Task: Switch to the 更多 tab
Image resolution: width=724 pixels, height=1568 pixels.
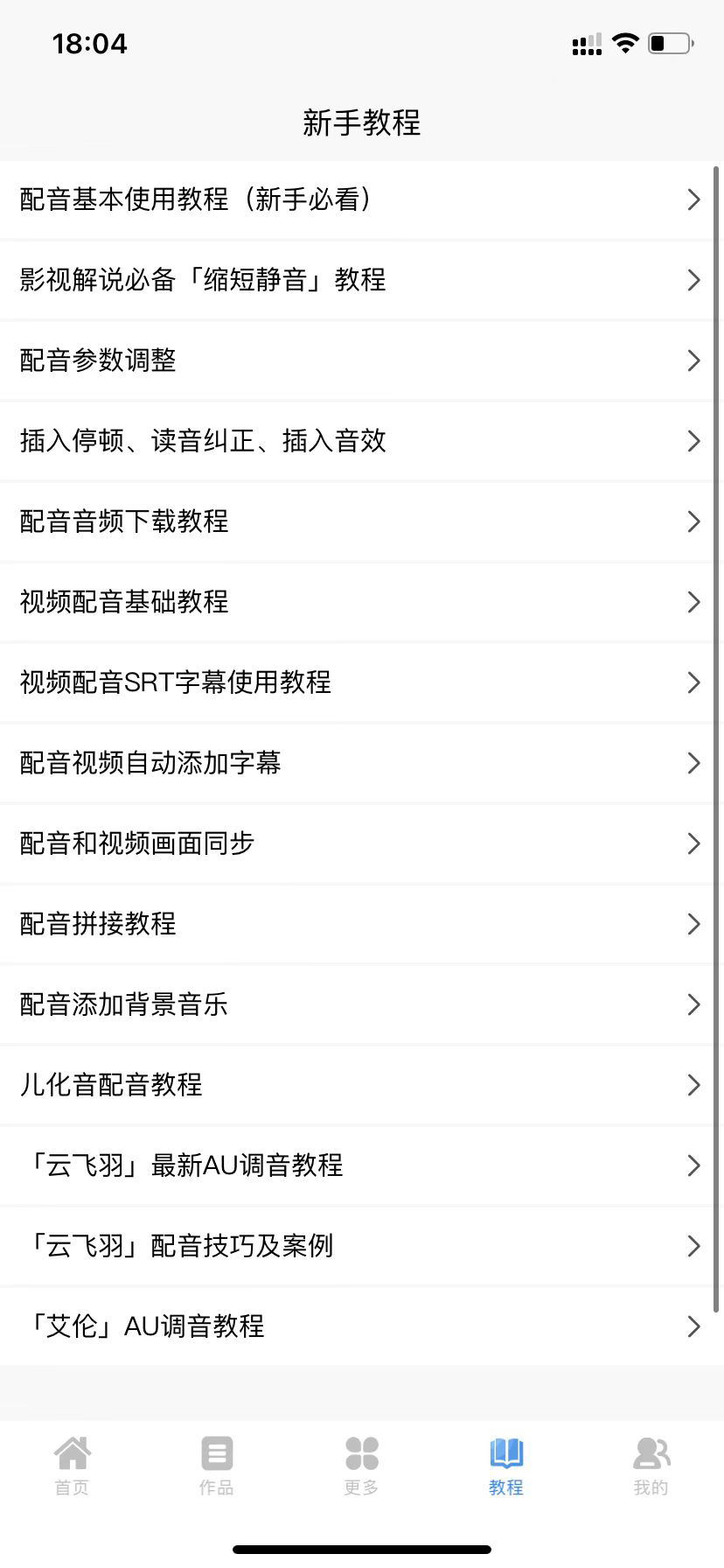Action: click(x=361, y=1466)
